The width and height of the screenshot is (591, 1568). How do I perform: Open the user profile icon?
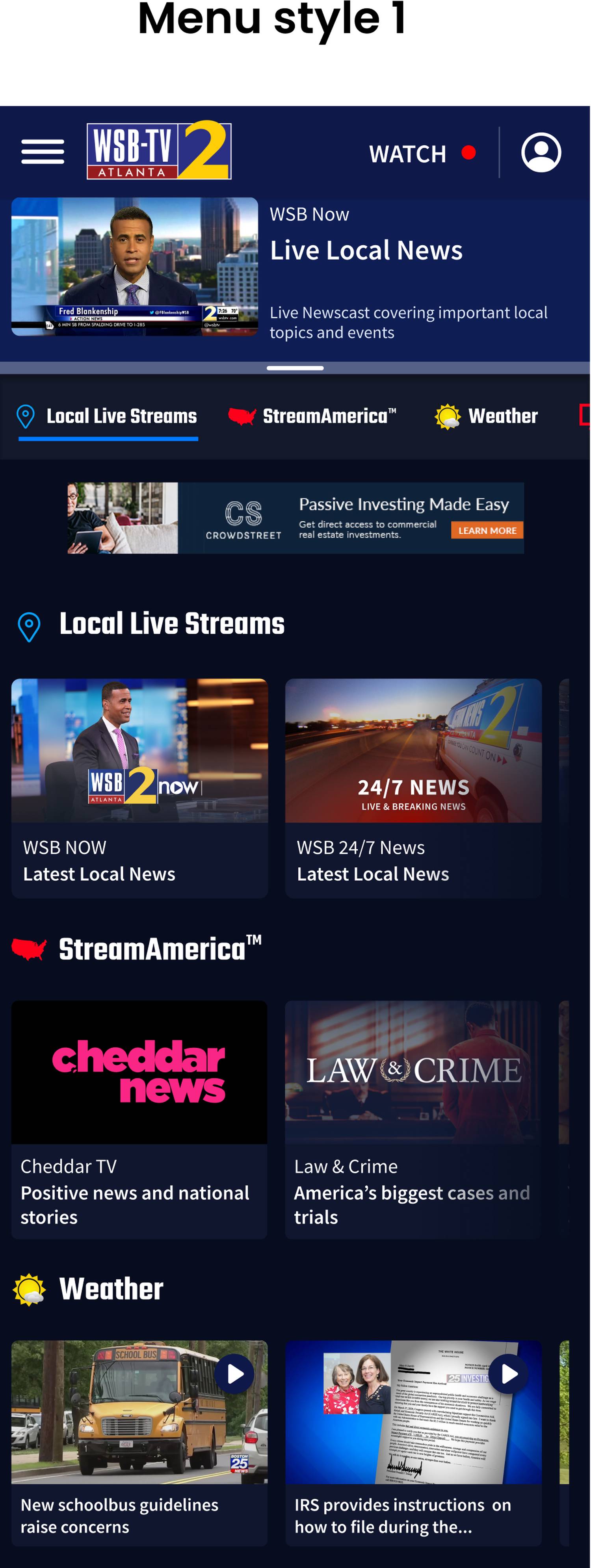(541, 152)
